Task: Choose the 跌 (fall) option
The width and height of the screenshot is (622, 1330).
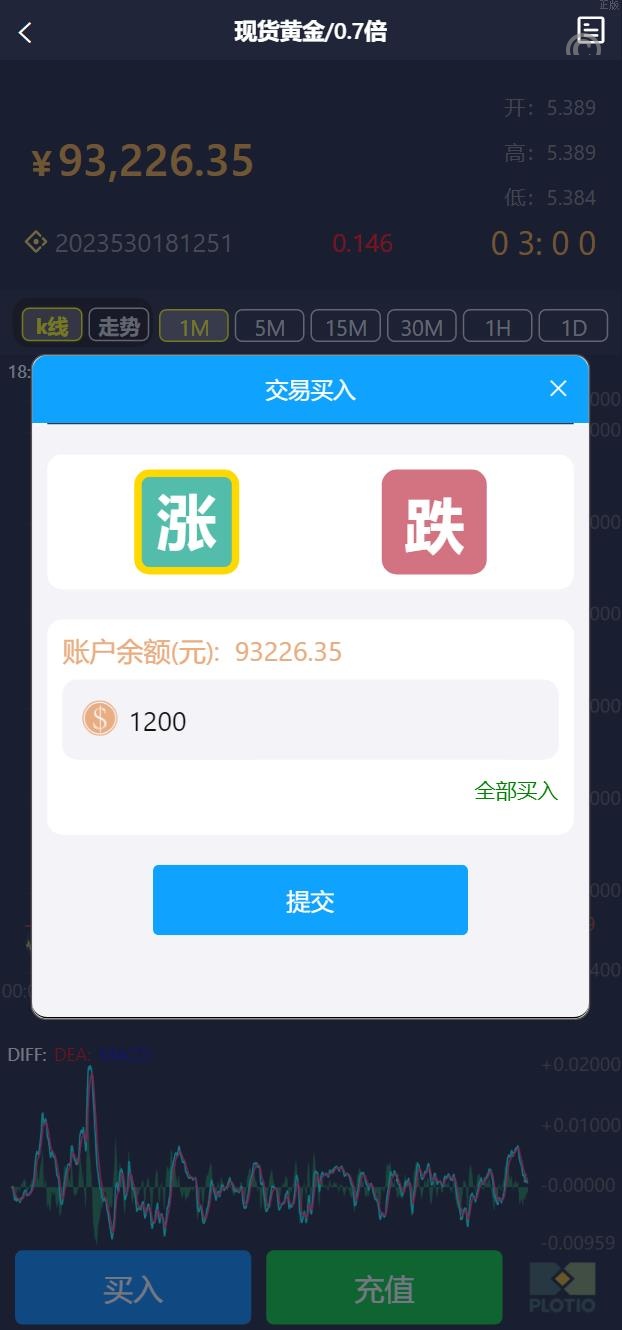Action: click(434, 522)
